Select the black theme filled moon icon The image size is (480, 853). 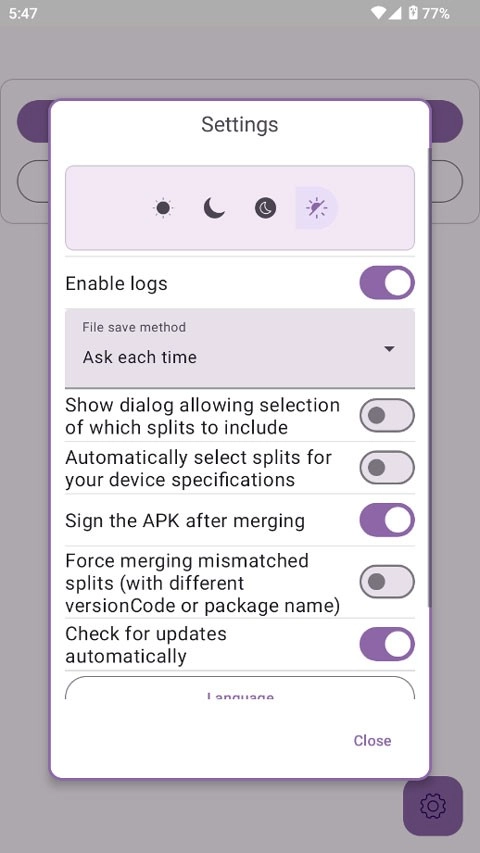[266, 208]
